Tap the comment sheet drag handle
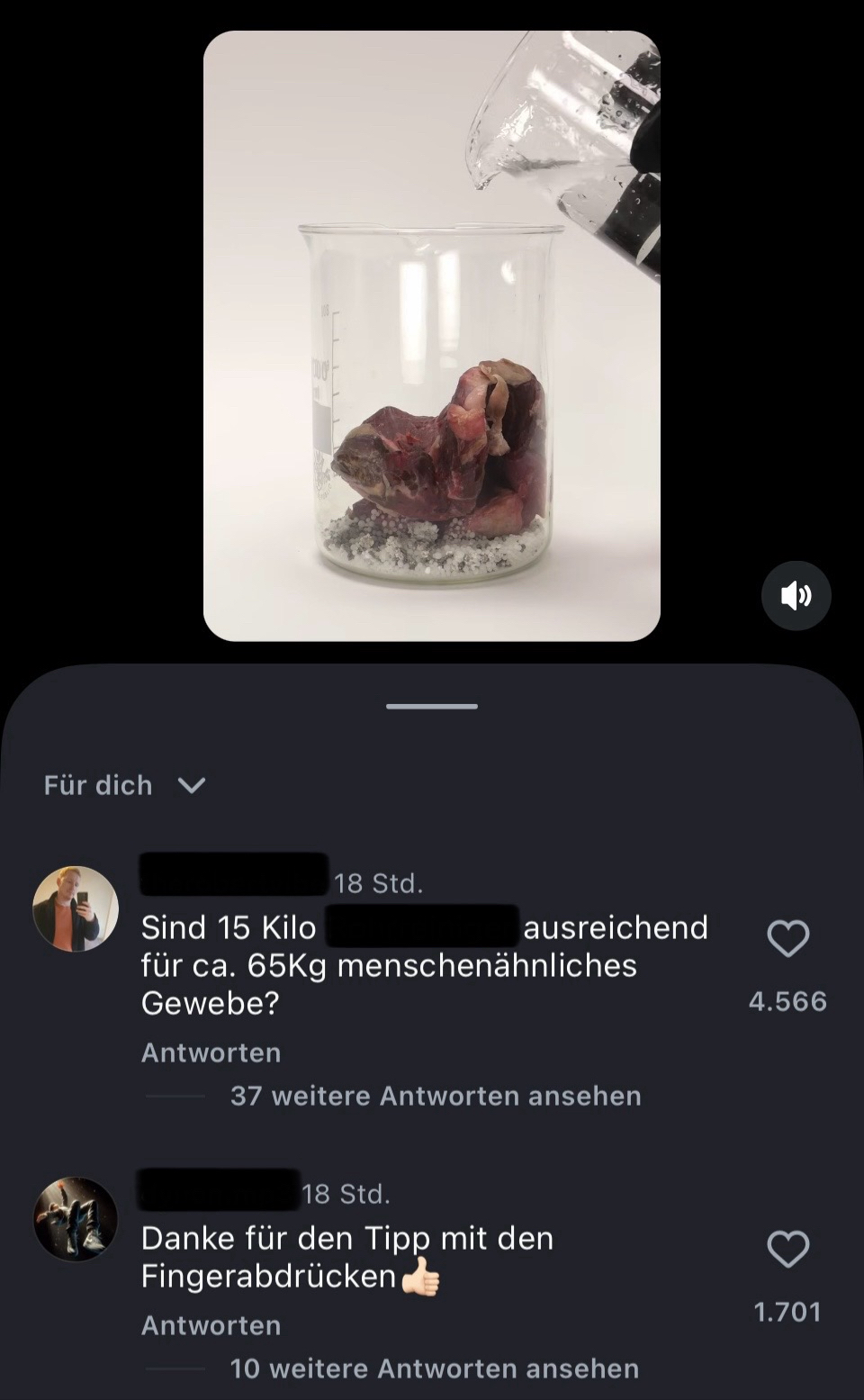This screenshot has width=864, height=1400. pyautogui.click(x=432, y=707)
